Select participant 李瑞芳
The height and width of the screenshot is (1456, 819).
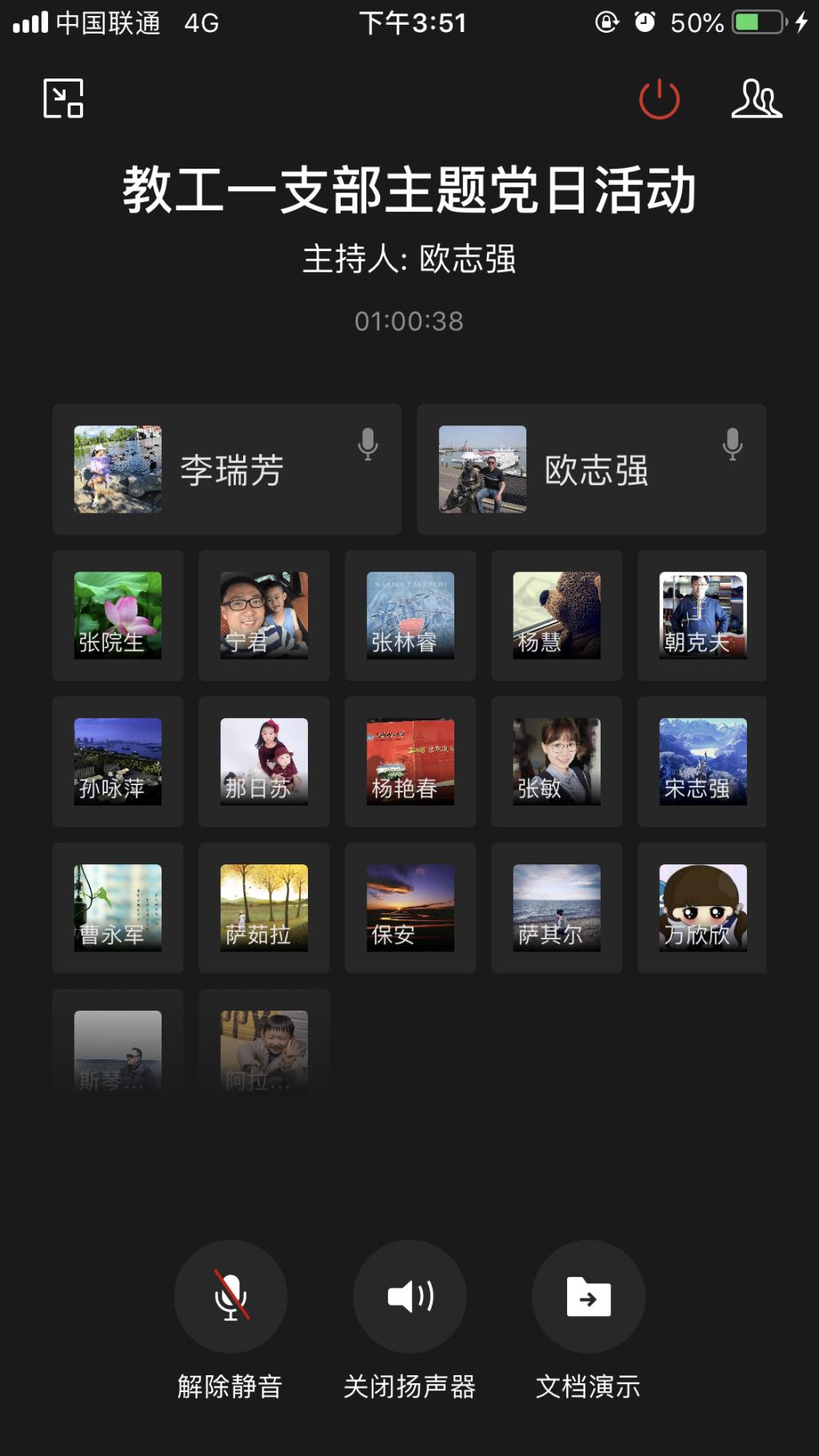pyautogui.click(x=227, y=469)
